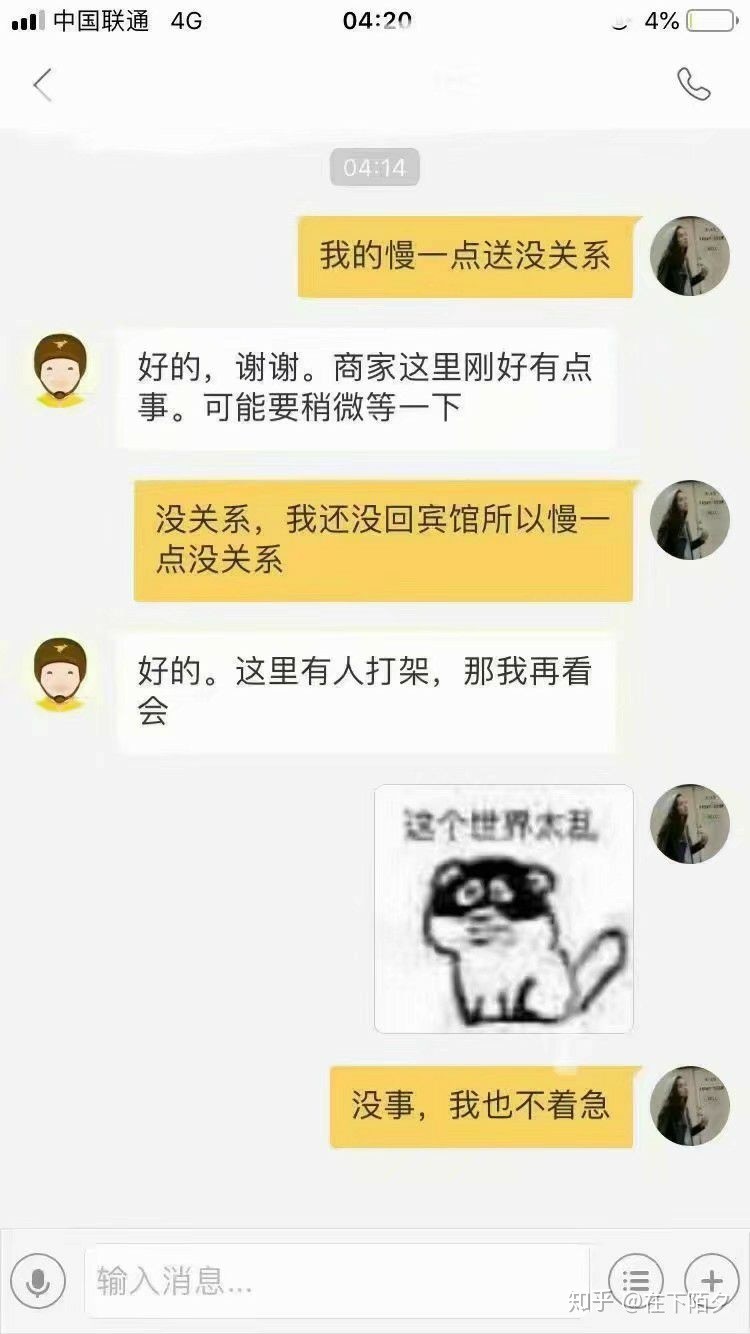Viewport: 750px width, 1334px height.
Task: Tap the voice input microphone button
Action: coord(38,1281)
